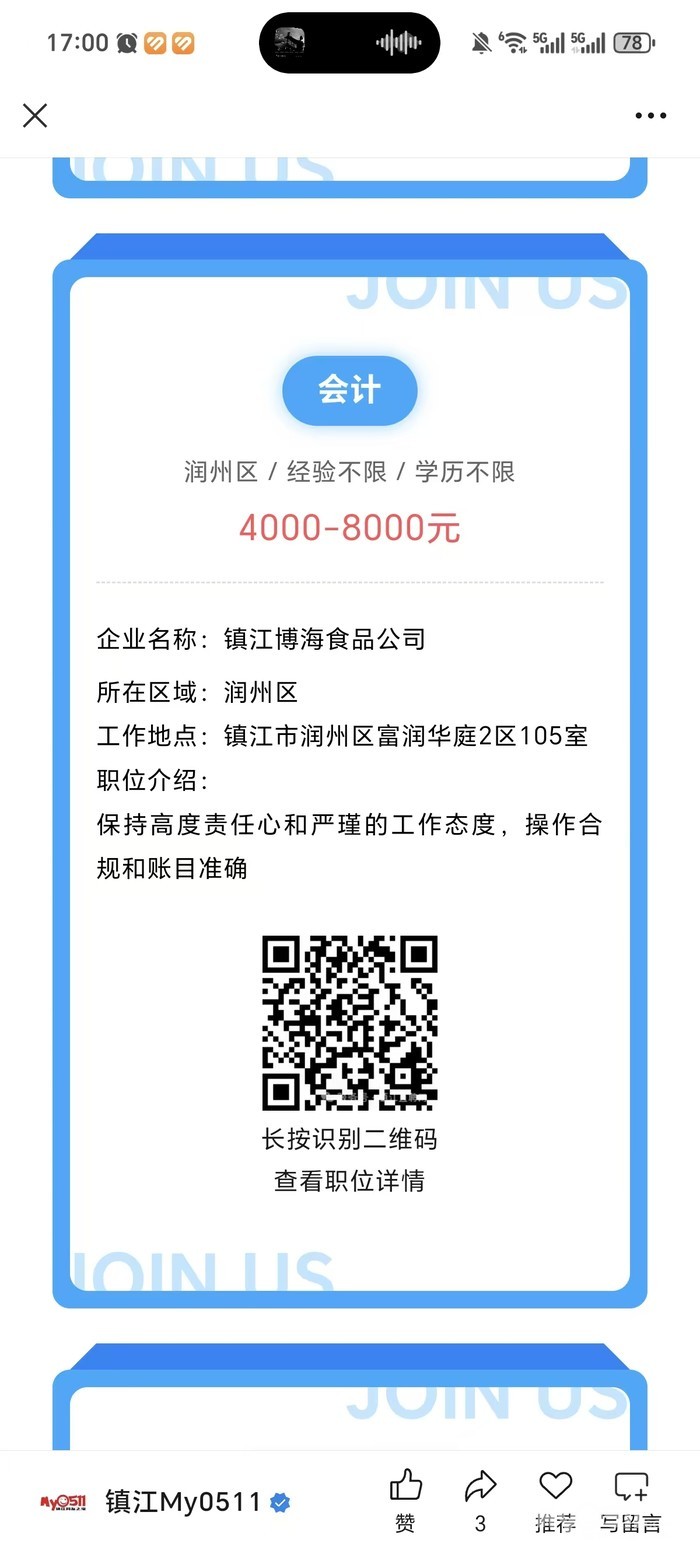Share this article
This screenshot has height=1554, width=700.
coord(481,1498)
